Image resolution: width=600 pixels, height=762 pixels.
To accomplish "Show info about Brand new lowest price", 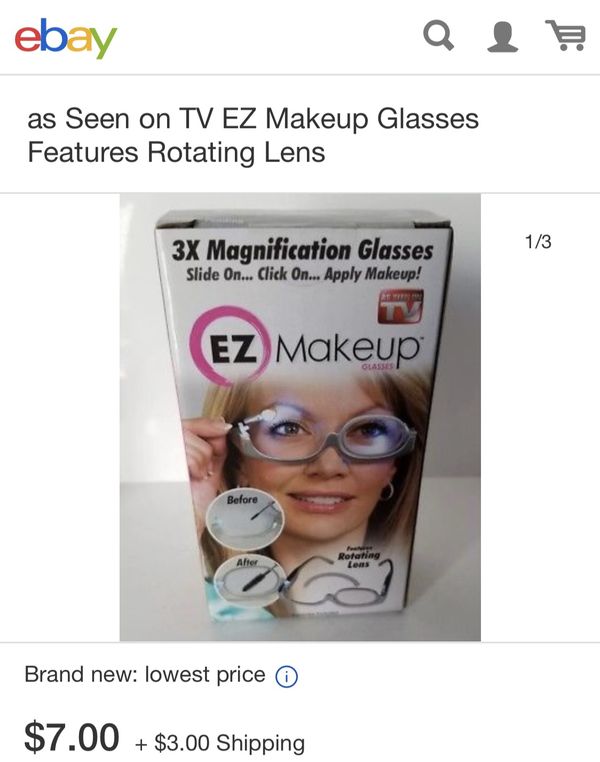I will (286, 676).
